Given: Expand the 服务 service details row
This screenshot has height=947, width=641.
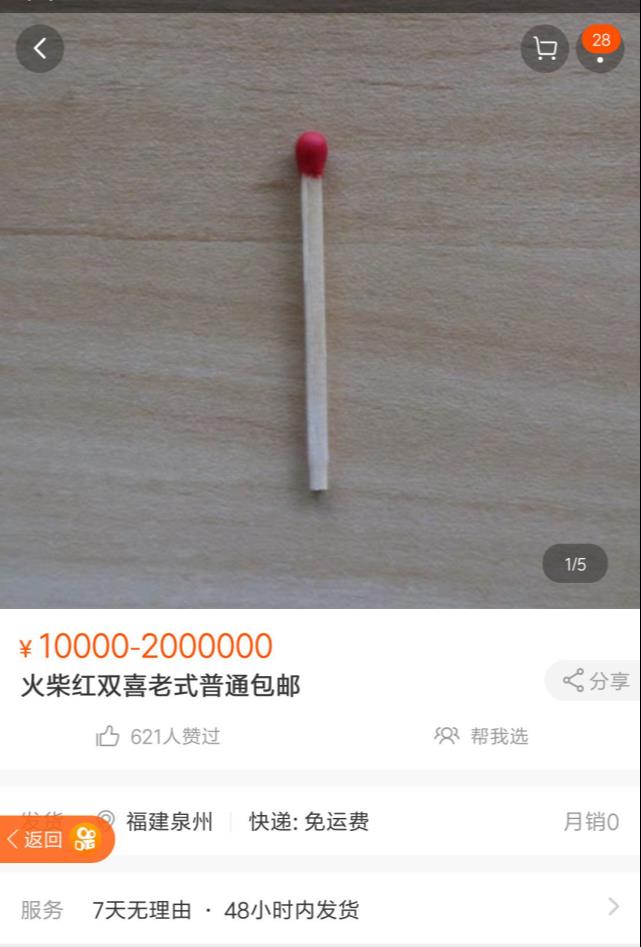Looking at the screenshot, I should coord(320,910).
